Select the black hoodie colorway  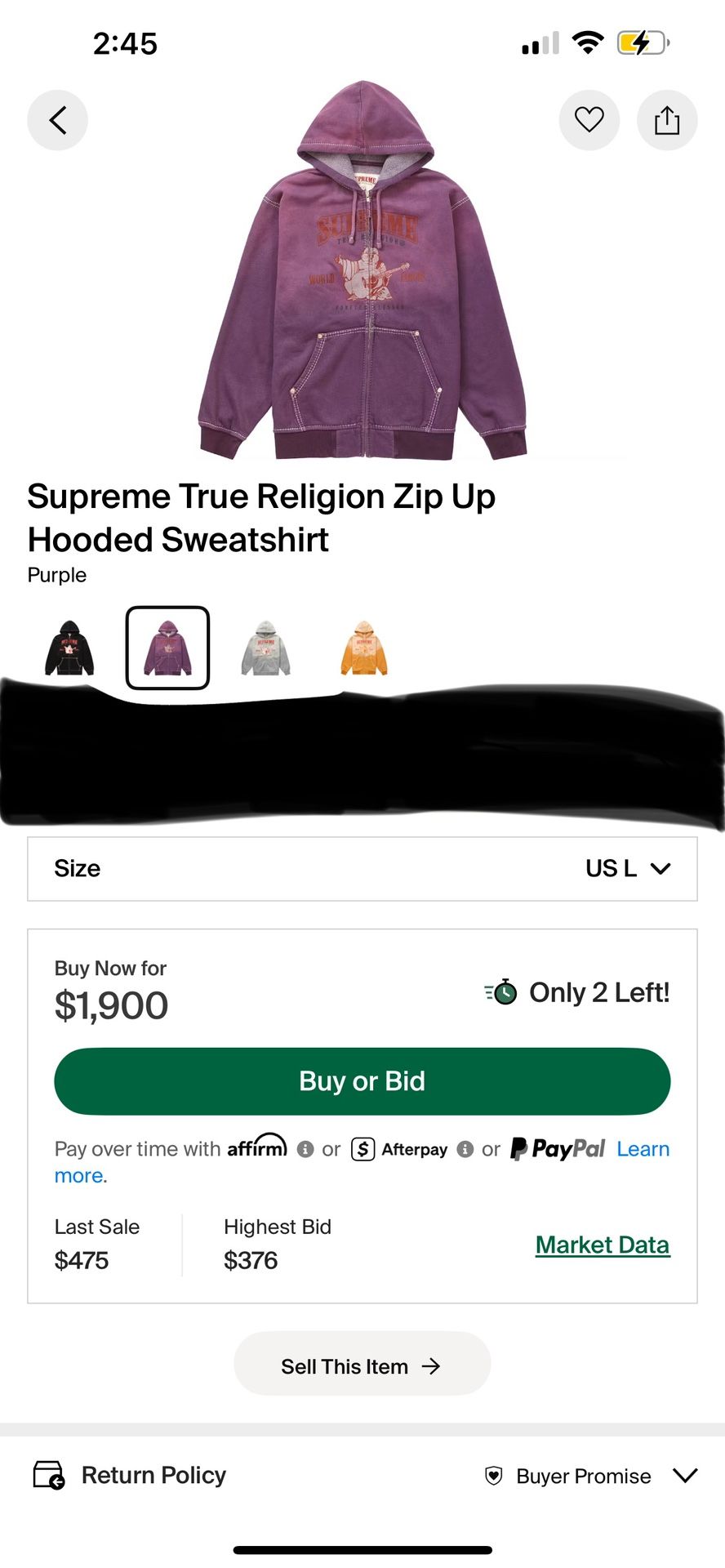69,648
